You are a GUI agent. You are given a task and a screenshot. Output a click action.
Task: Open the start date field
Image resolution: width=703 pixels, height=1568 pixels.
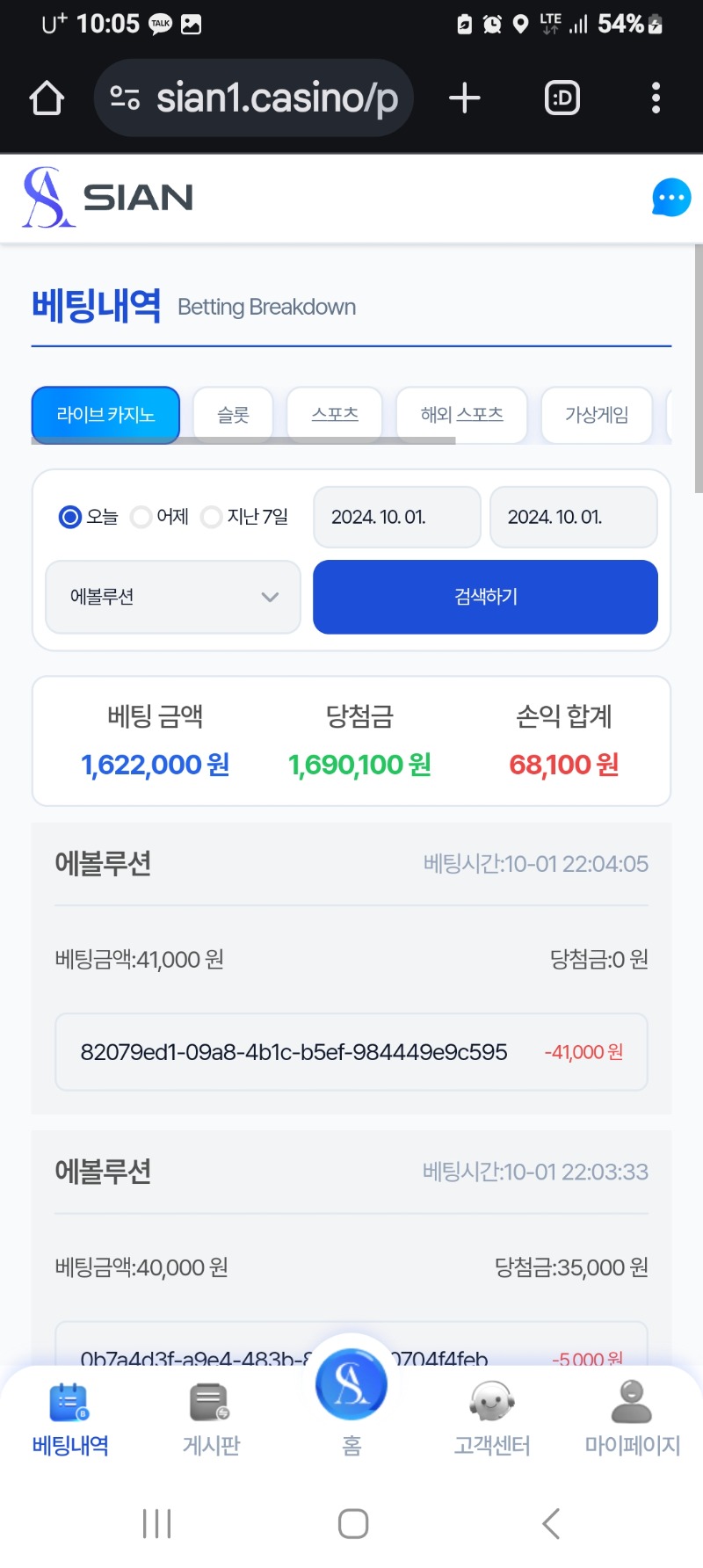point(397,517)
